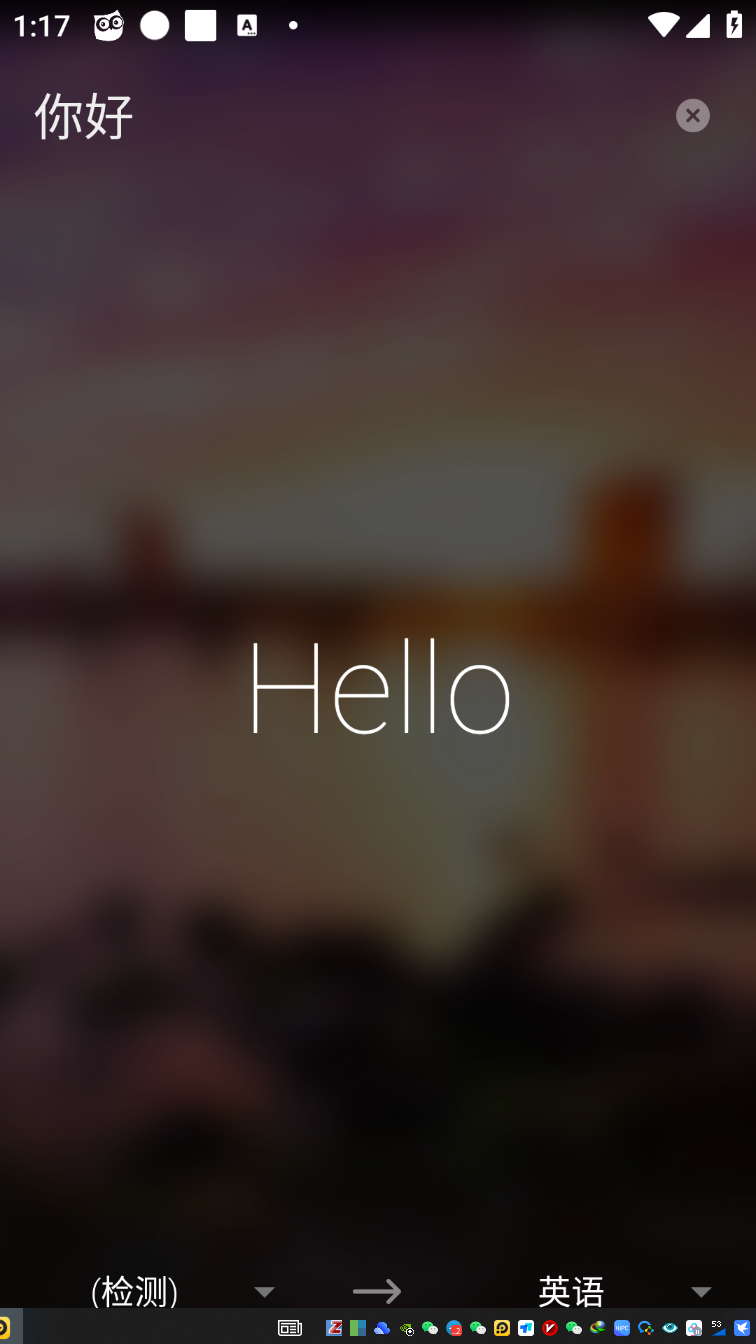The height and width of the screenshot is (1344, 756).
Task: Tap the Hello translation result
Action: pos(379,688)
